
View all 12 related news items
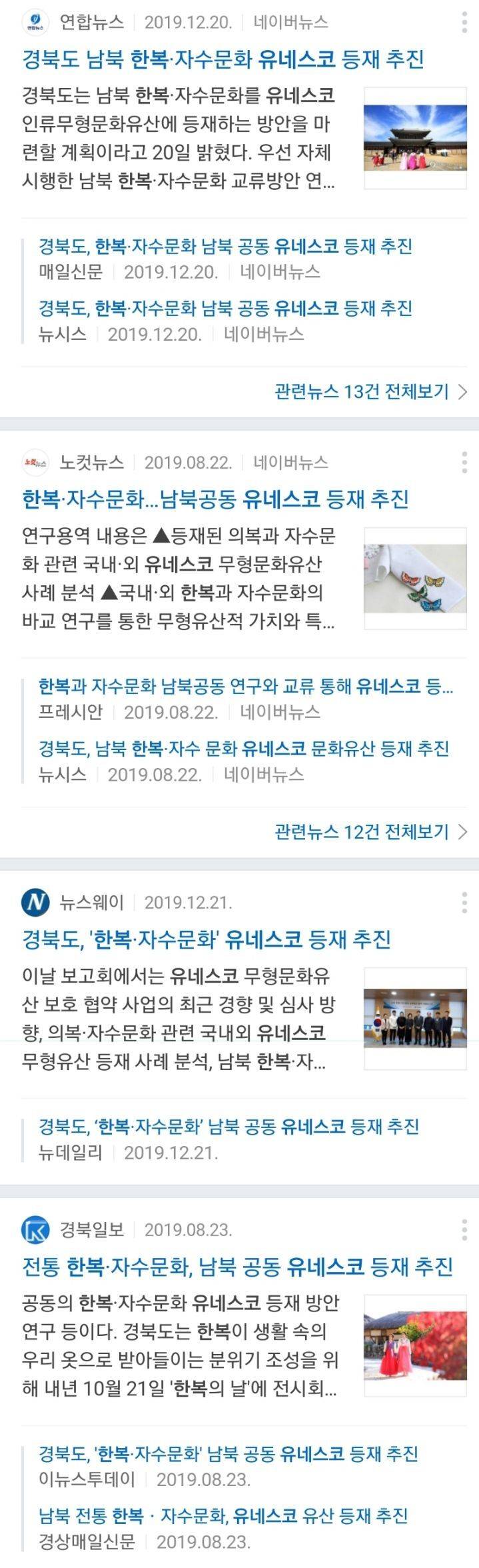click(370, 831)
